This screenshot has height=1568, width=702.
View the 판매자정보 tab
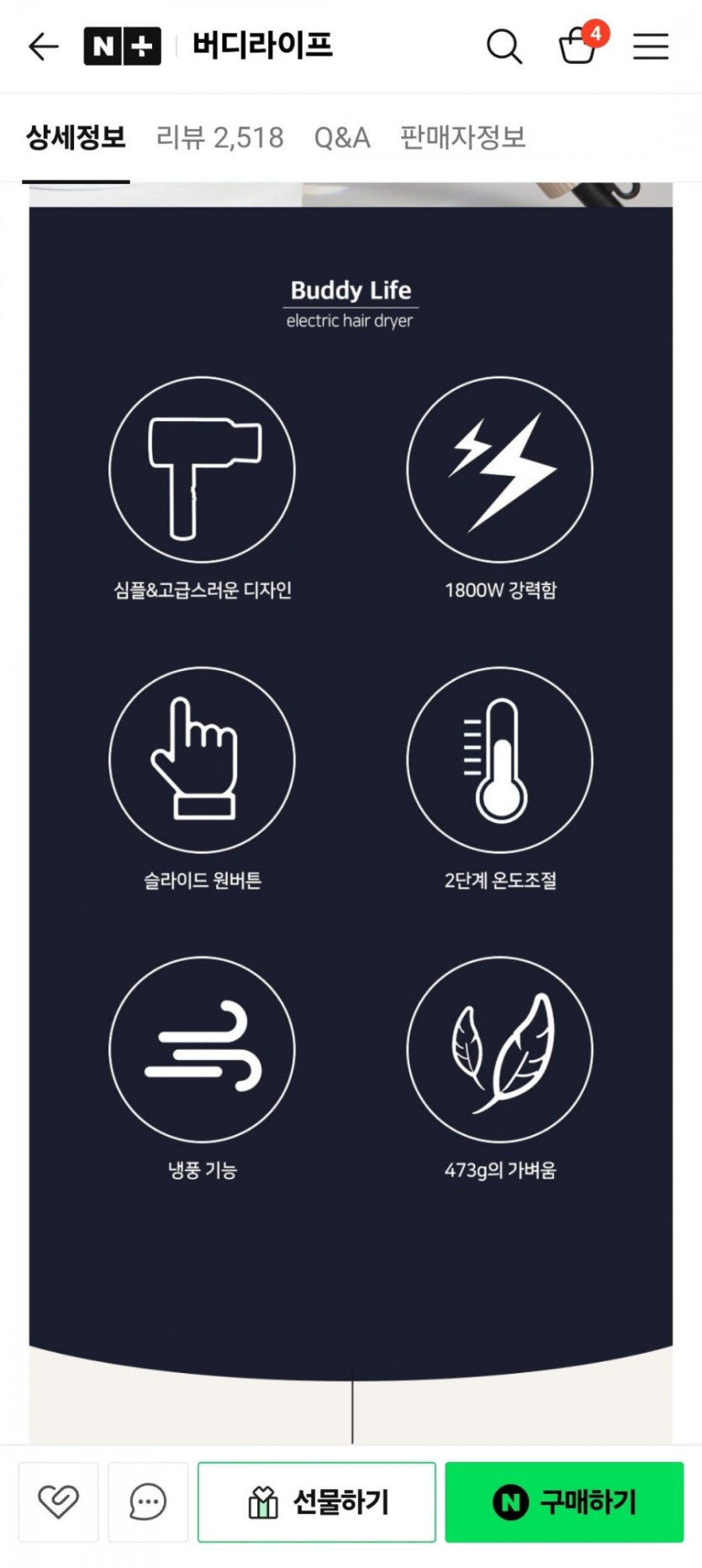462,137
